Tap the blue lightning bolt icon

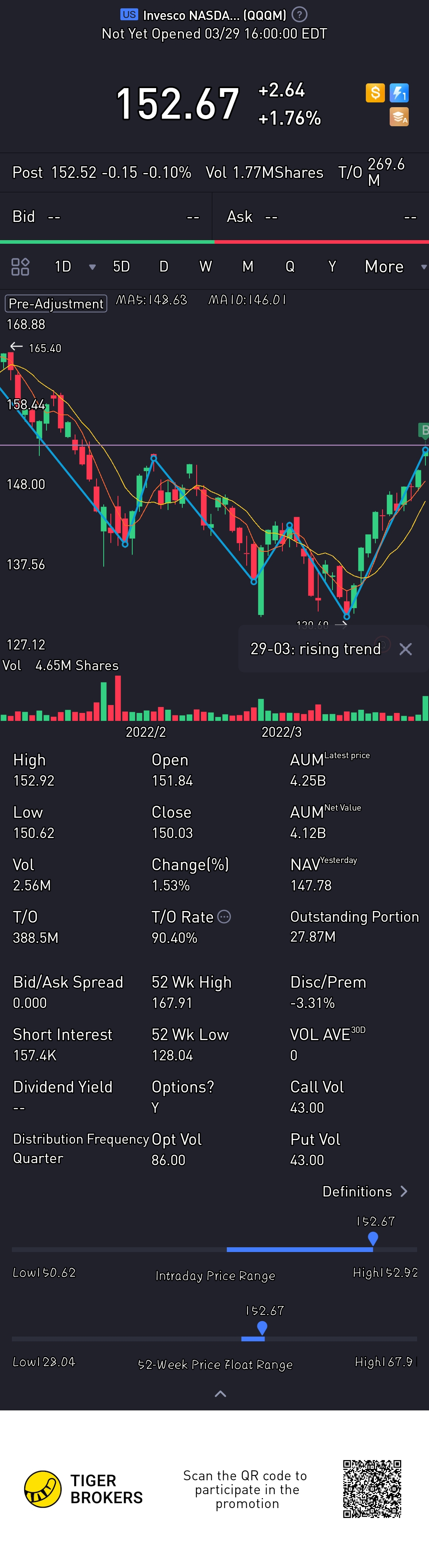399,92
